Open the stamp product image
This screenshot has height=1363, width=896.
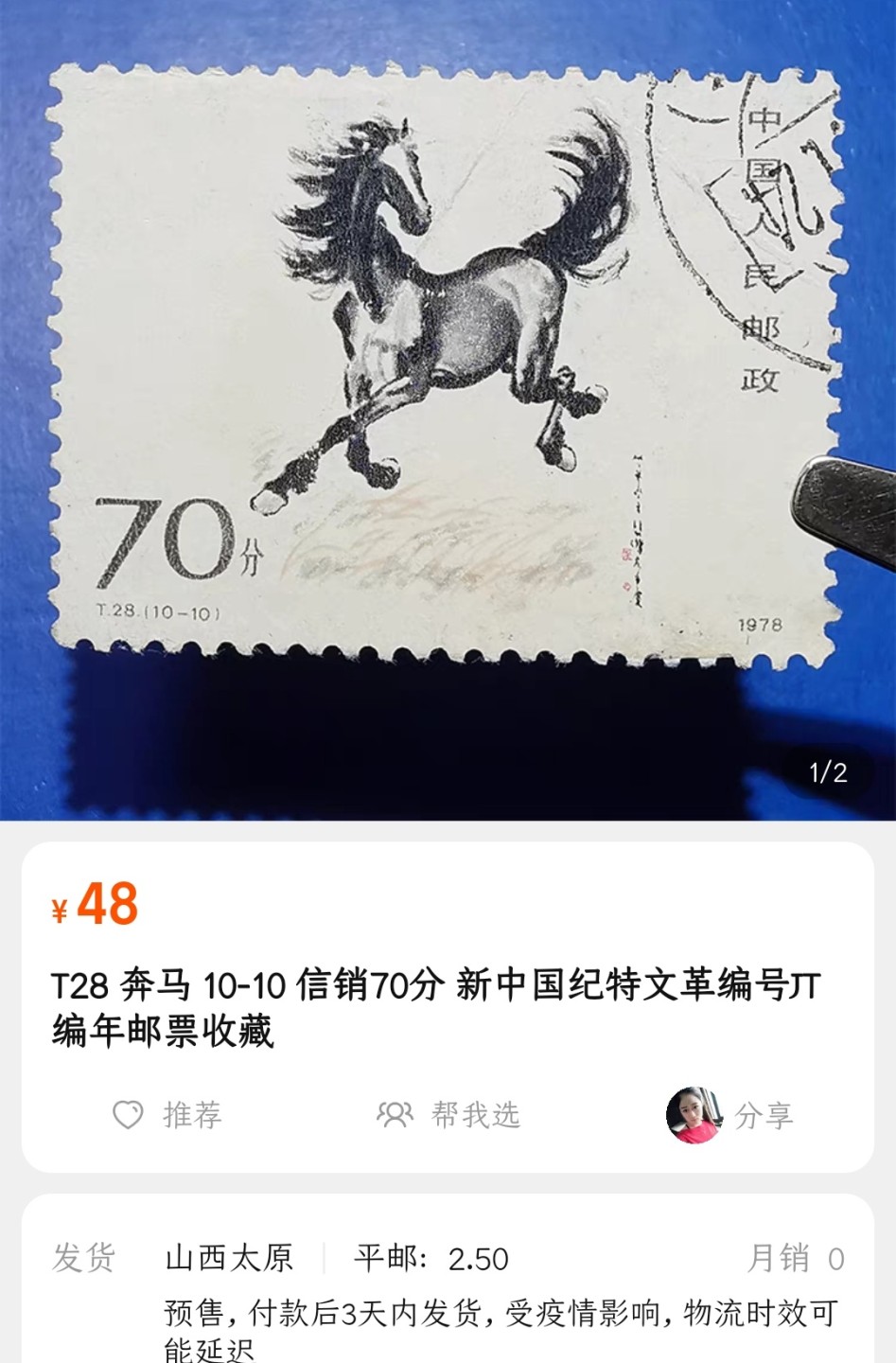pyautogui.click(x=448, y=379)
